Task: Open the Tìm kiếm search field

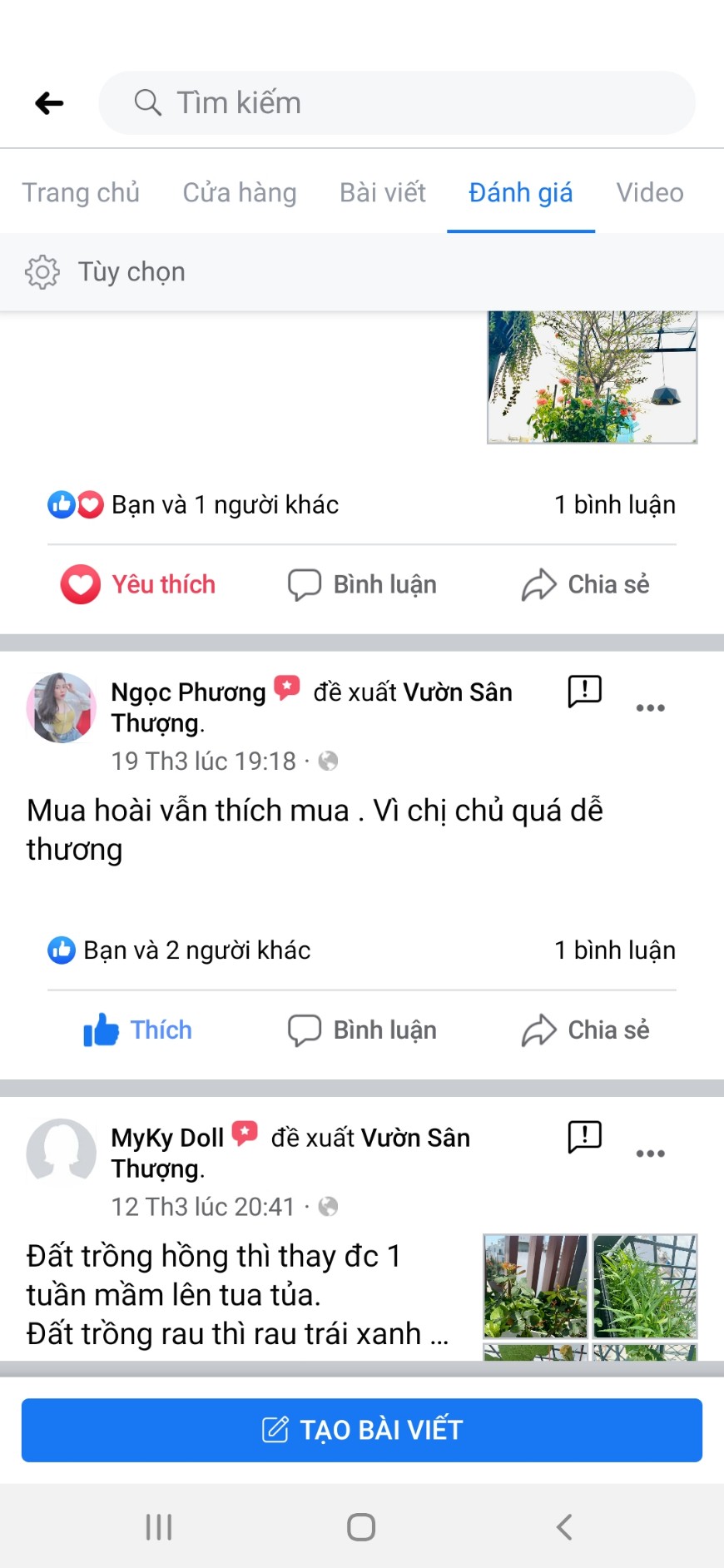Action: tap(397, 103)
